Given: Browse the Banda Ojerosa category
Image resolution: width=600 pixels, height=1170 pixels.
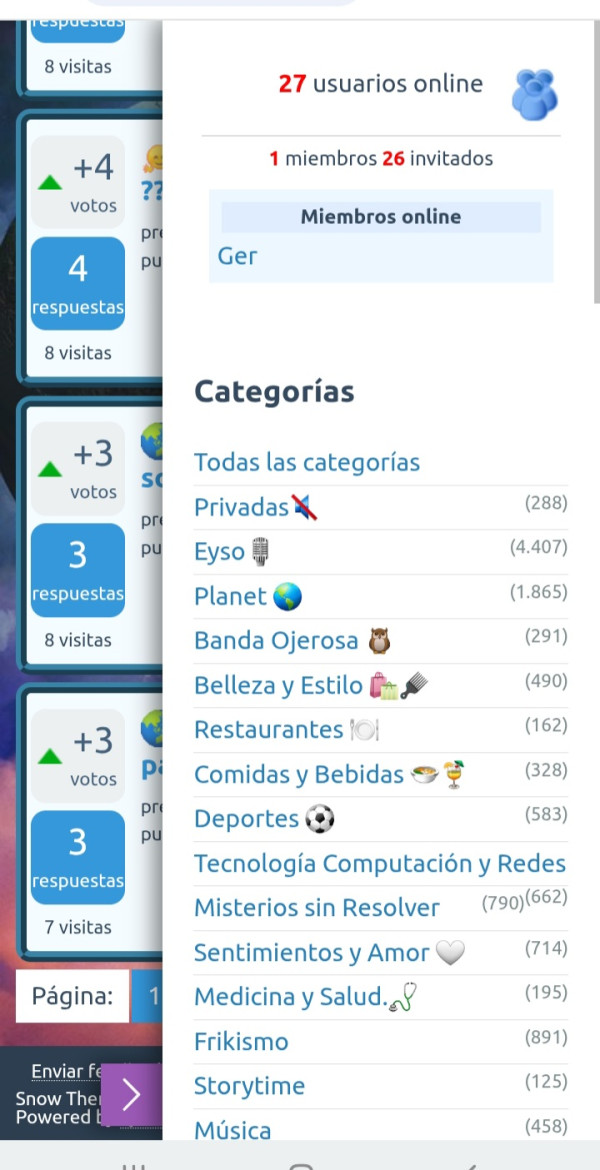Looking at the screenshot, I should (x=276, y=641).
